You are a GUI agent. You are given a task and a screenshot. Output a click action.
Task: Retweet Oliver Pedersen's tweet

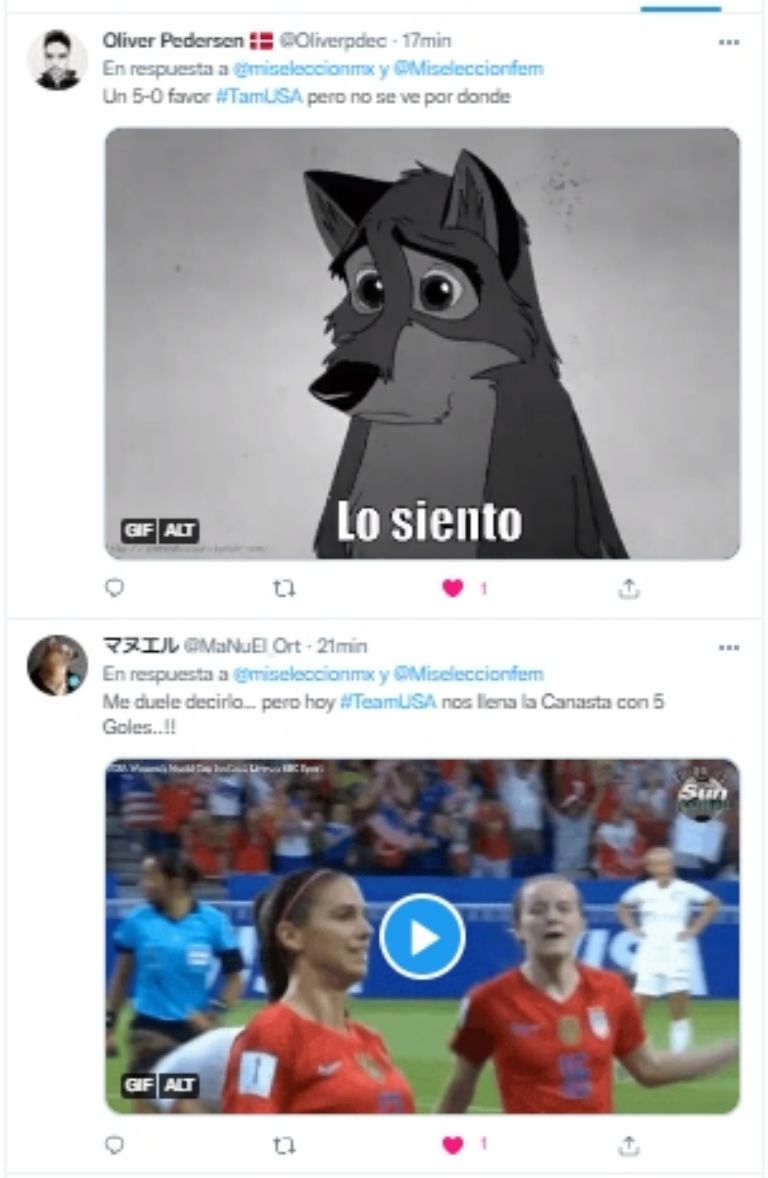[x=284, y=589]
